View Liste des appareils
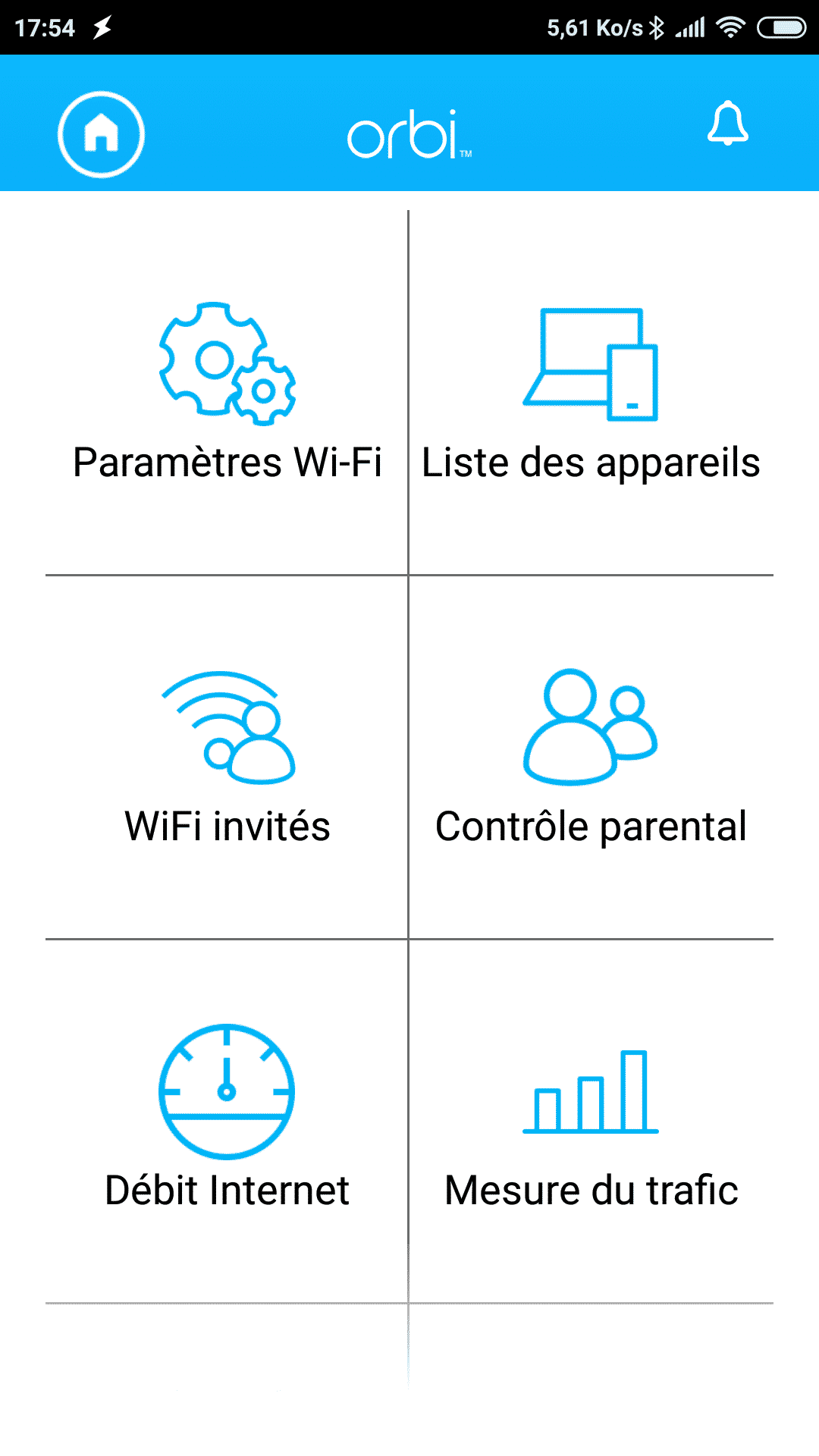This screenshot has width=819, height=1456. point(591,394)
